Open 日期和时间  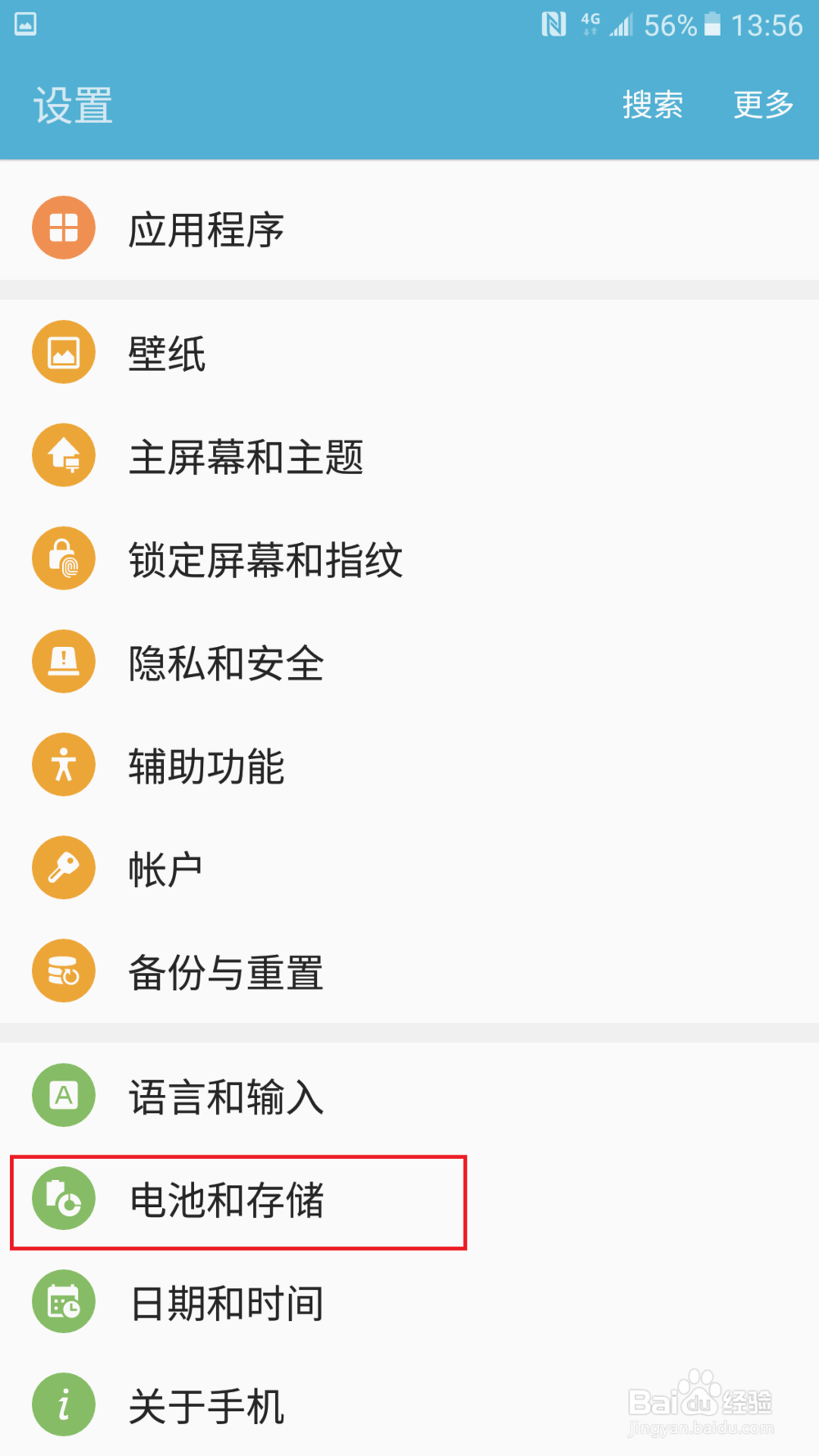point(409,1303)
